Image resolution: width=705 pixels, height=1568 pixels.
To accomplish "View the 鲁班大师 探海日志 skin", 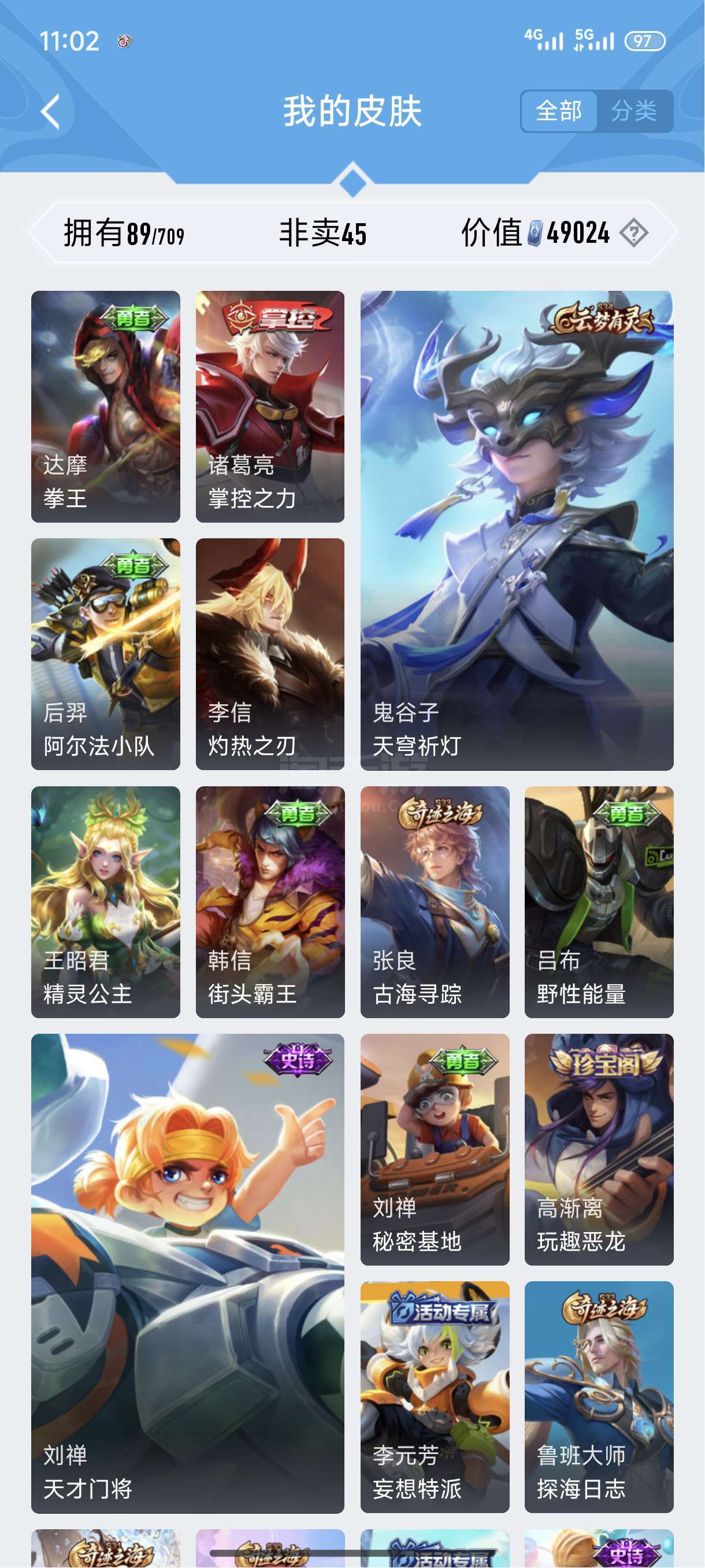I will click(x=599, y=1397).
